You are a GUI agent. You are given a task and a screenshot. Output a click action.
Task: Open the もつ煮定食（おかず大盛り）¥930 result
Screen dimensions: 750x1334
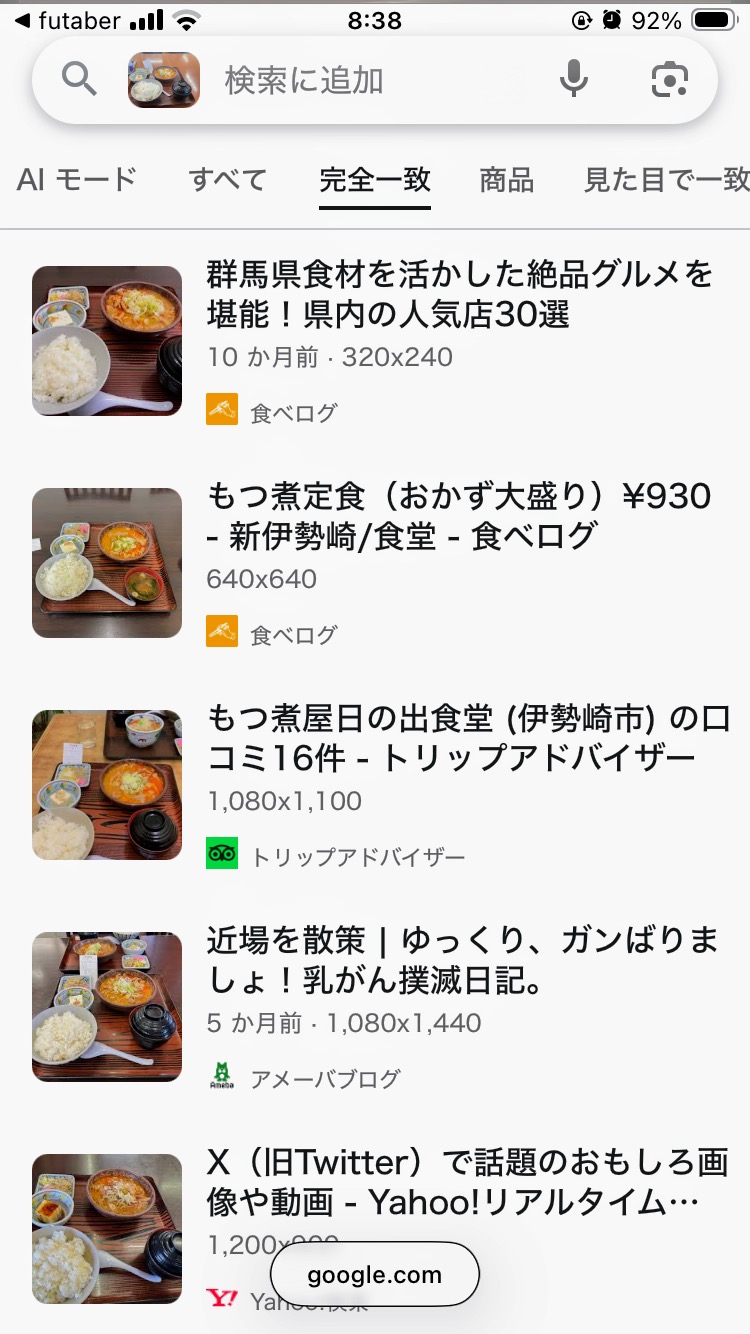tap(459, 516)
